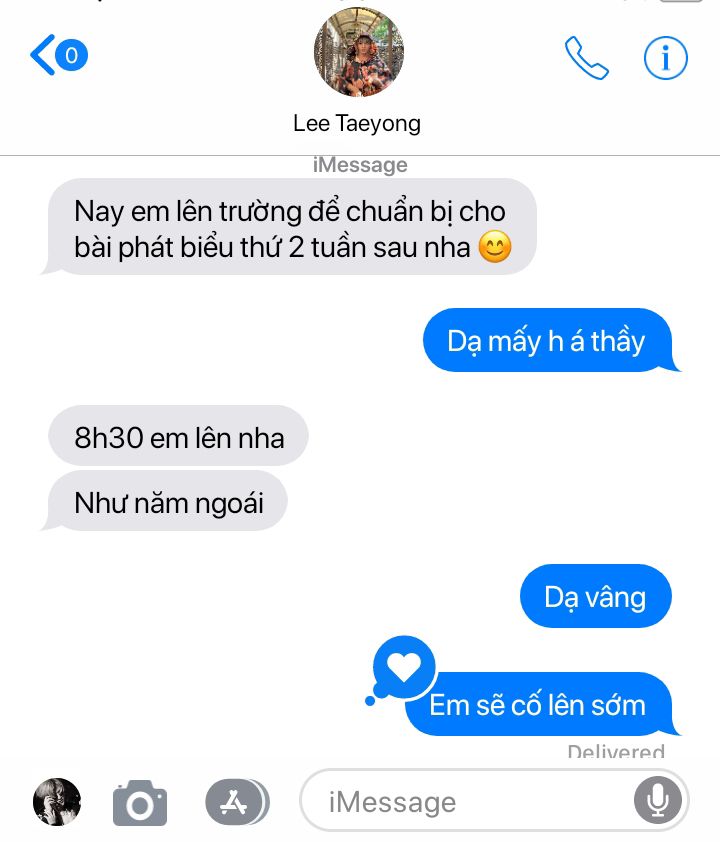The width and height of the screenshot is (720, 842).
Task: Go back to the messages list
Action: pyautogui.click(x=59, y=55)
